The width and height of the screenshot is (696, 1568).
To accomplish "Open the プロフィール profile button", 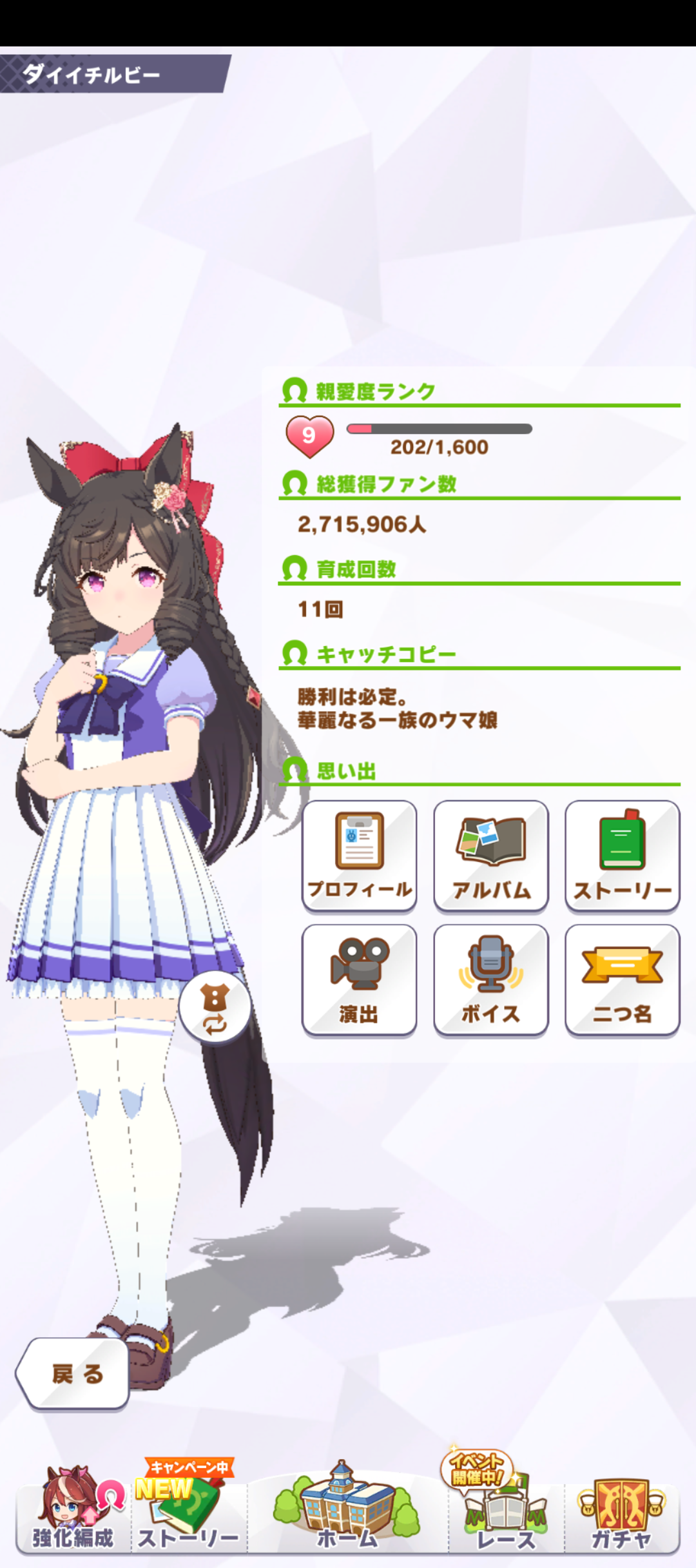I will click(359, 856).
